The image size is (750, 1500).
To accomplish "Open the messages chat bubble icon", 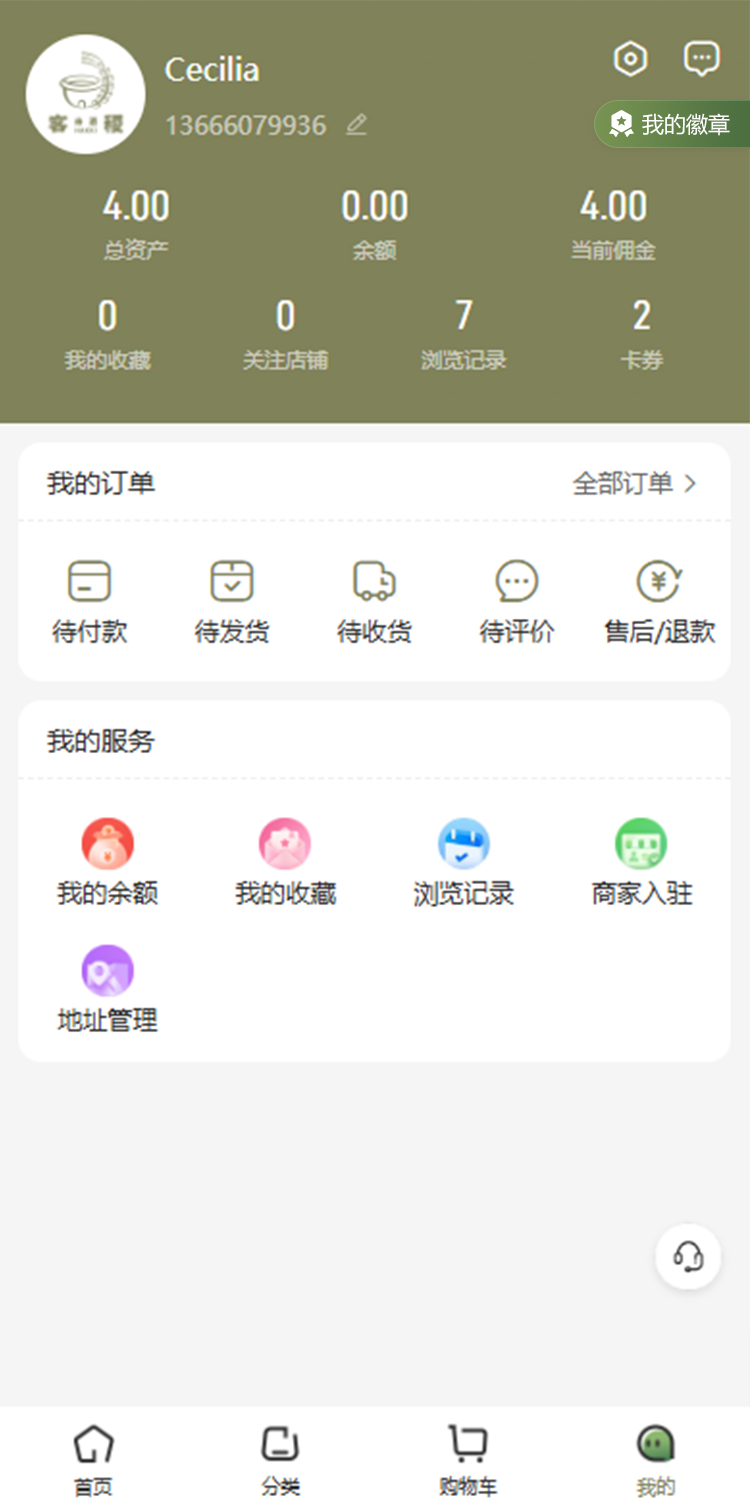I will pyautogui.click(x=701, y=59).
